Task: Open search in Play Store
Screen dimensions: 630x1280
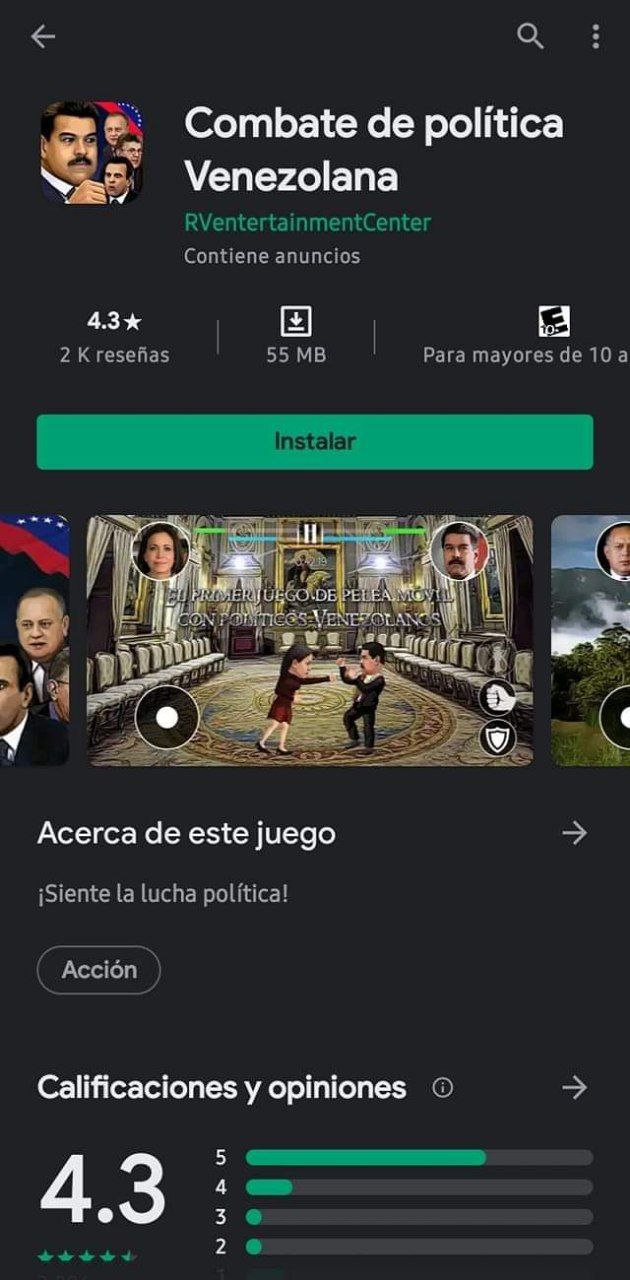Action: point(530,37)
